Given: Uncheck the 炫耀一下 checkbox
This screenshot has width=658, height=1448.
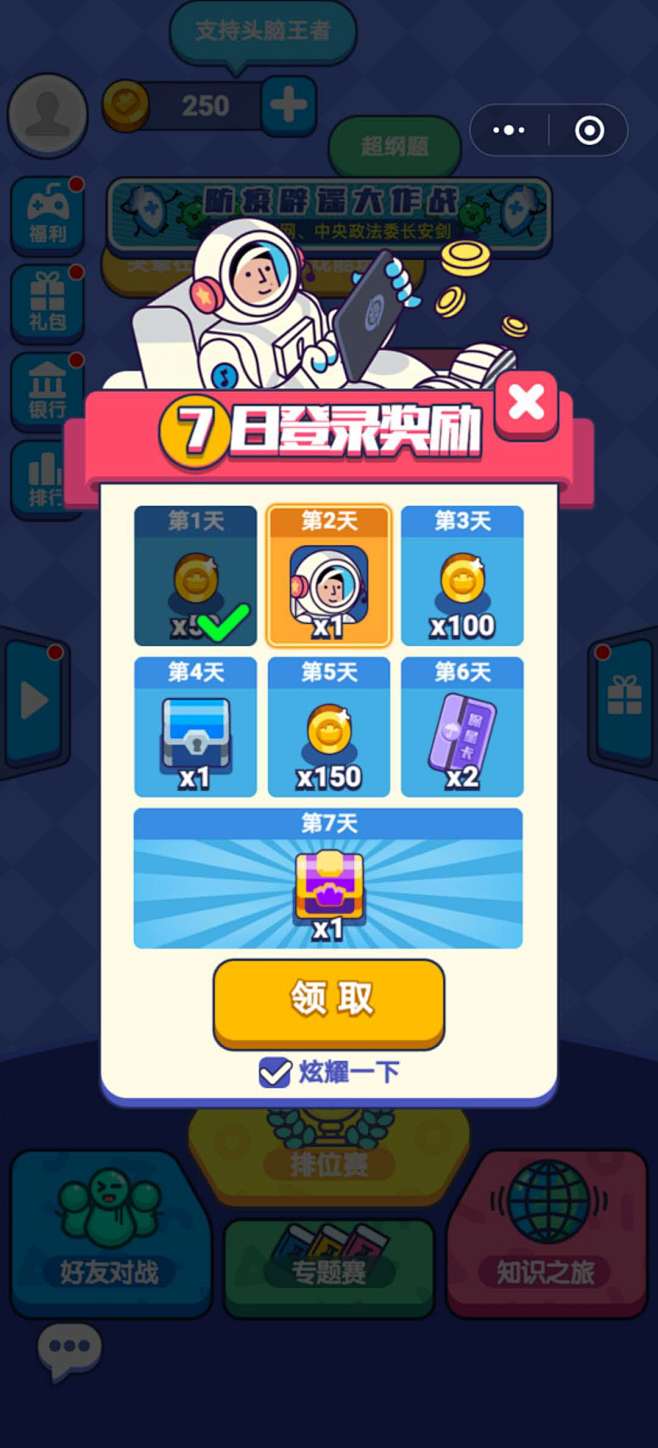Looking at the screenshot, I should [x=275, y=1073].
